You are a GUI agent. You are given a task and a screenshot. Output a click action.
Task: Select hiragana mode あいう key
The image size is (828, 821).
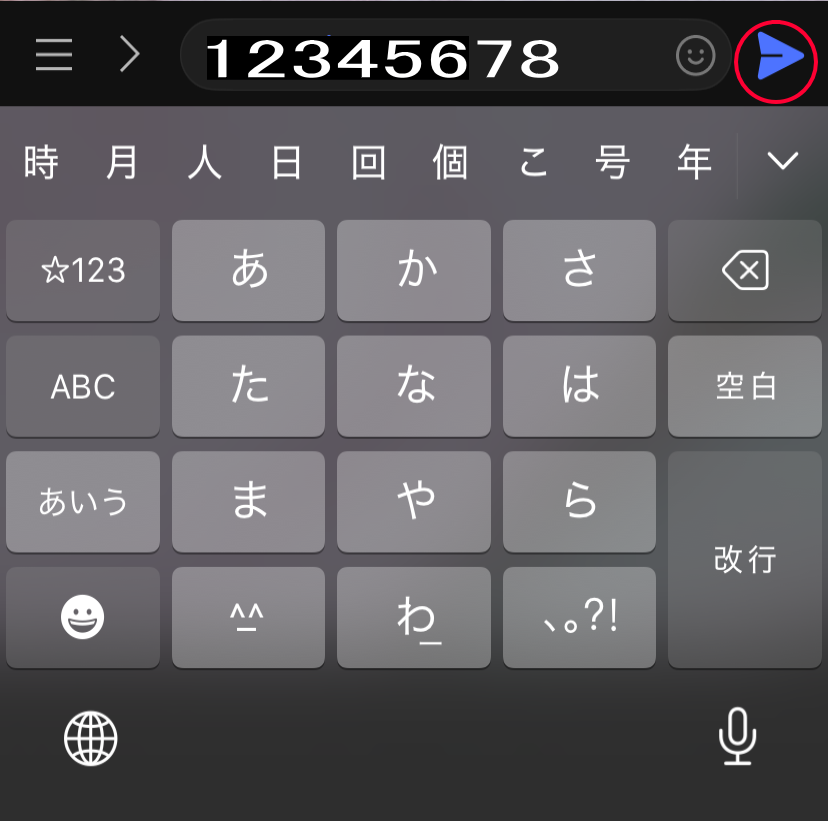(83, 502)
